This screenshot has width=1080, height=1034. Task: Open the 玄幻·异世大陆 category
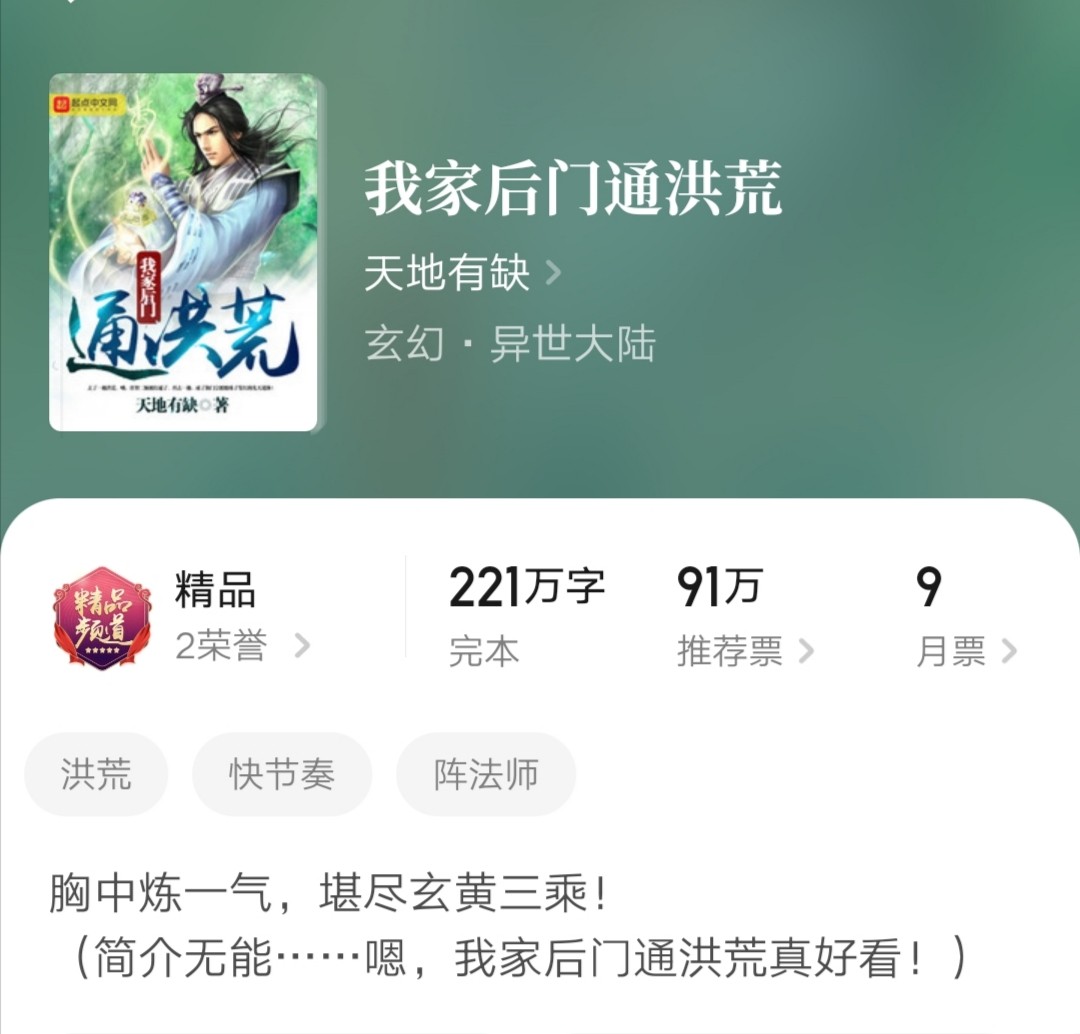(x=510, y=345)
